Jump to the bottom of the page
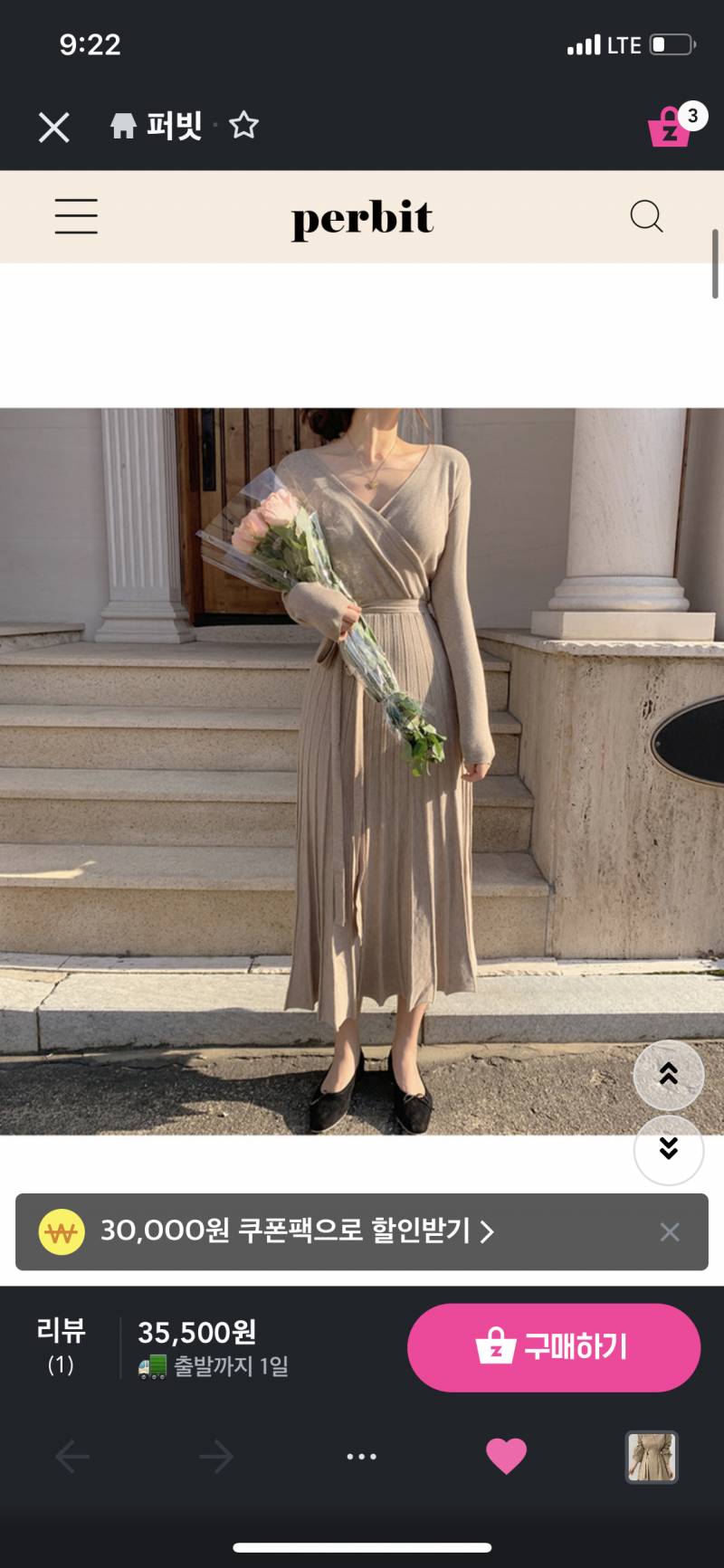This screenshot has width=724, height=1568. [668, 1149]
